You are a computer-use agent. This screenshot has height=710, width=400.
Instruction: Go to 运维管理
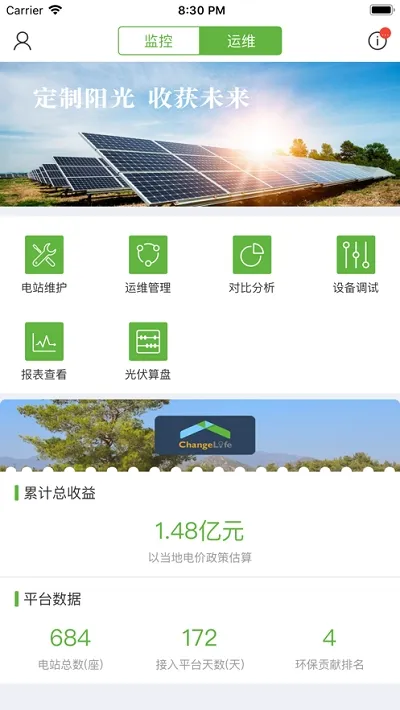tap(148, 264)
